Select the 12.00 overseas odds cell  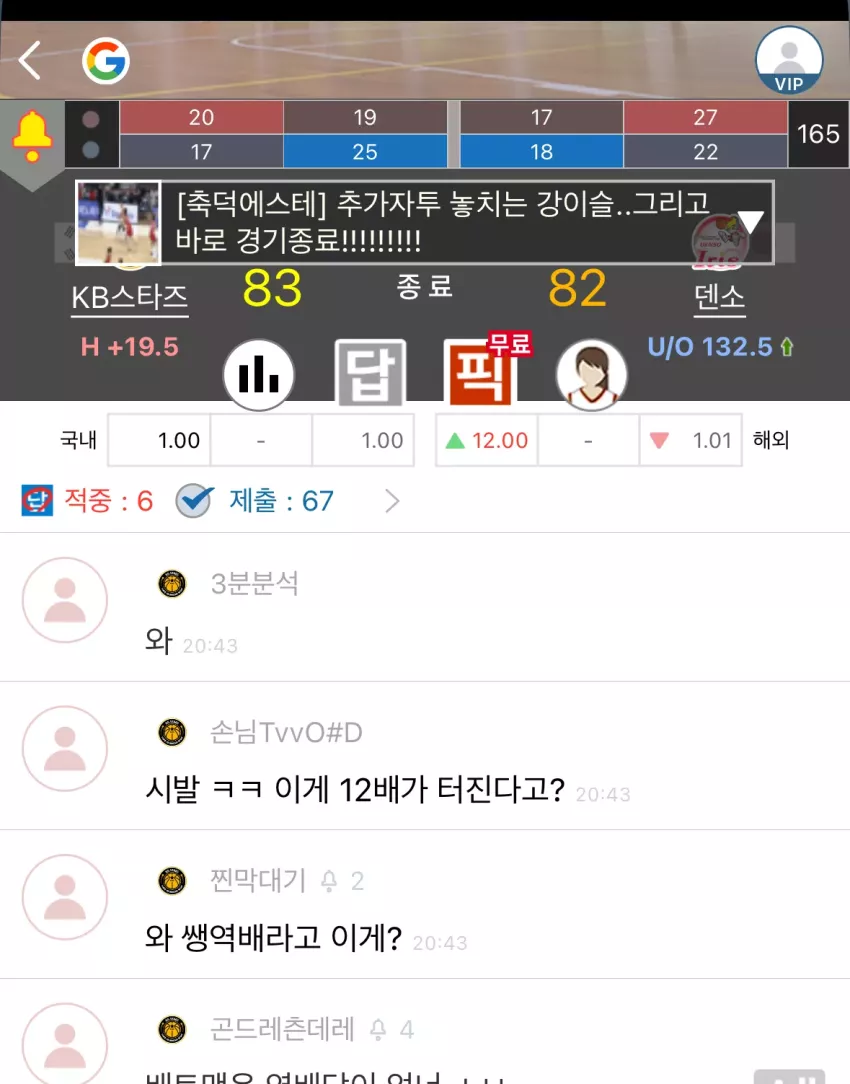click(x=487, y=440)
